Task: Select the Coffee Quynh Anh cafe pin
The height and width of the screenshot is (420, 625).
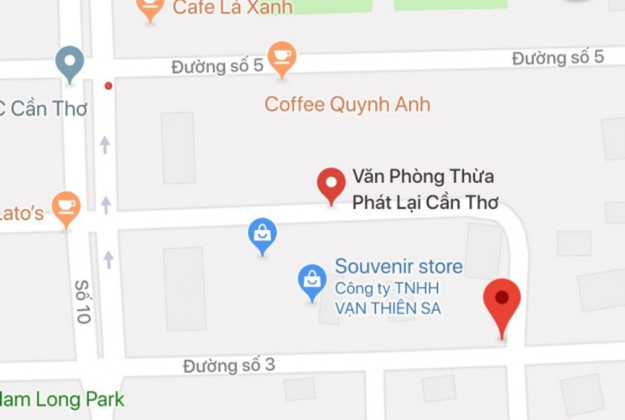Action: pyautogui.click(x=281, y=59)
